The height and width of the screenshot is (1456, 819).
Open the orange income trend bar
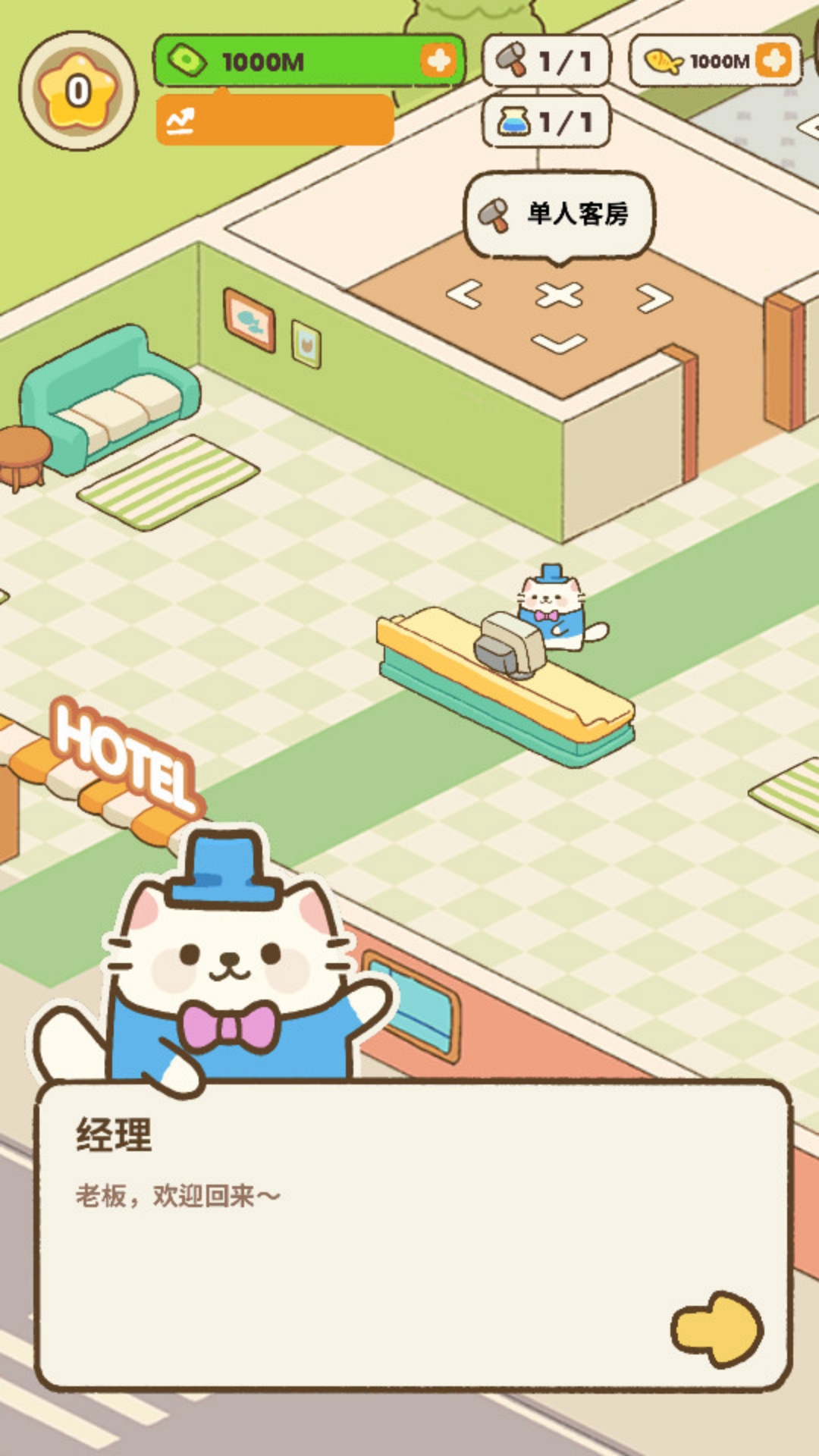(x=275, y=120)
